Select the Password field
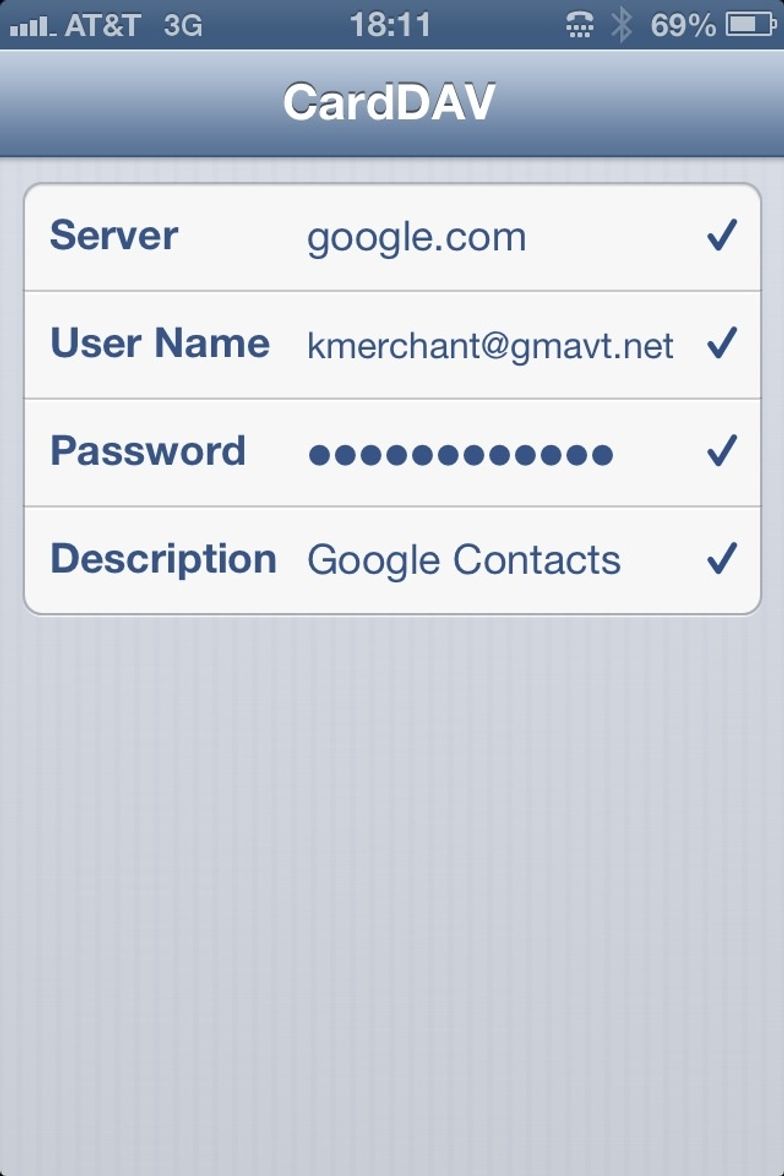The height and width of the screenshot is (1176, 784). coord(460,455)
